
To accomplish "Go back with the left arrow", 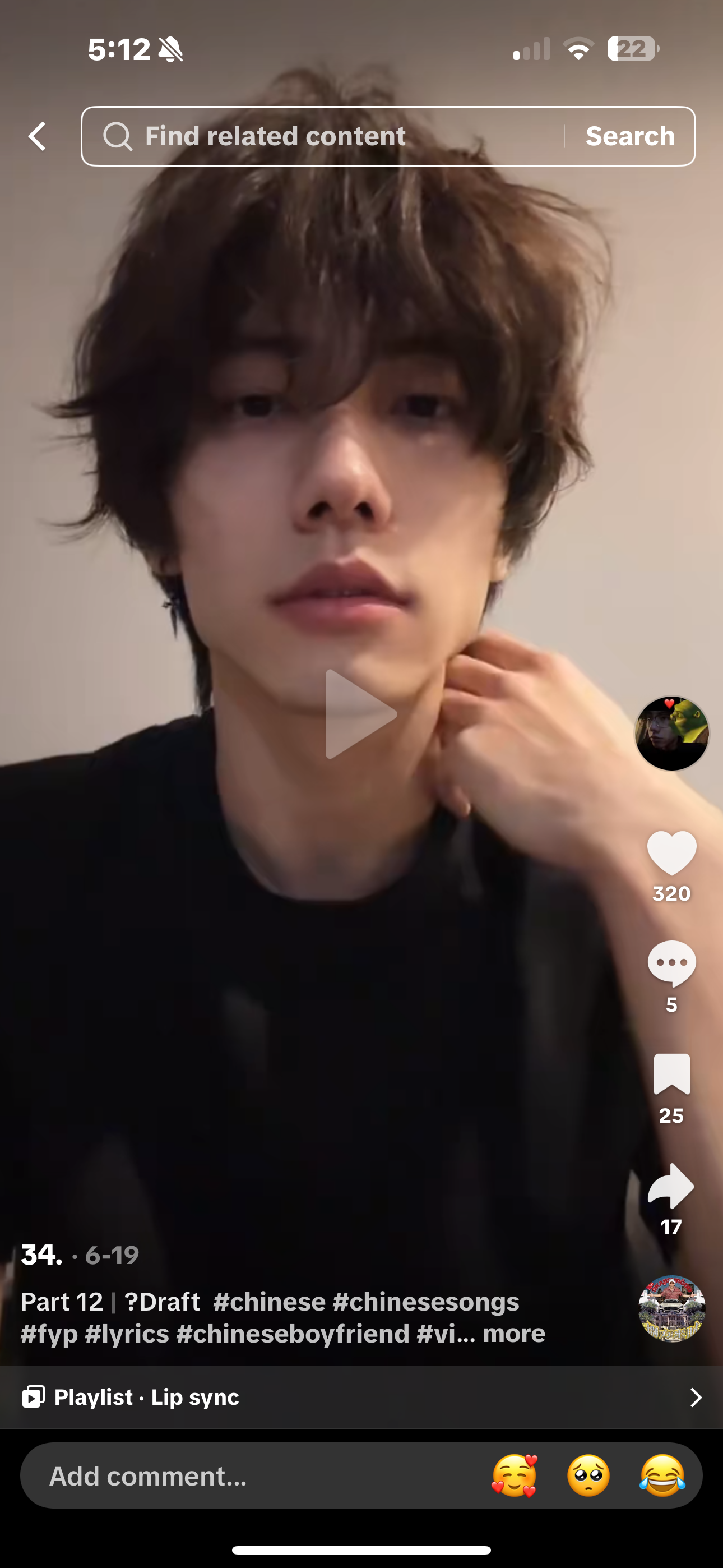I will (38, 136).
